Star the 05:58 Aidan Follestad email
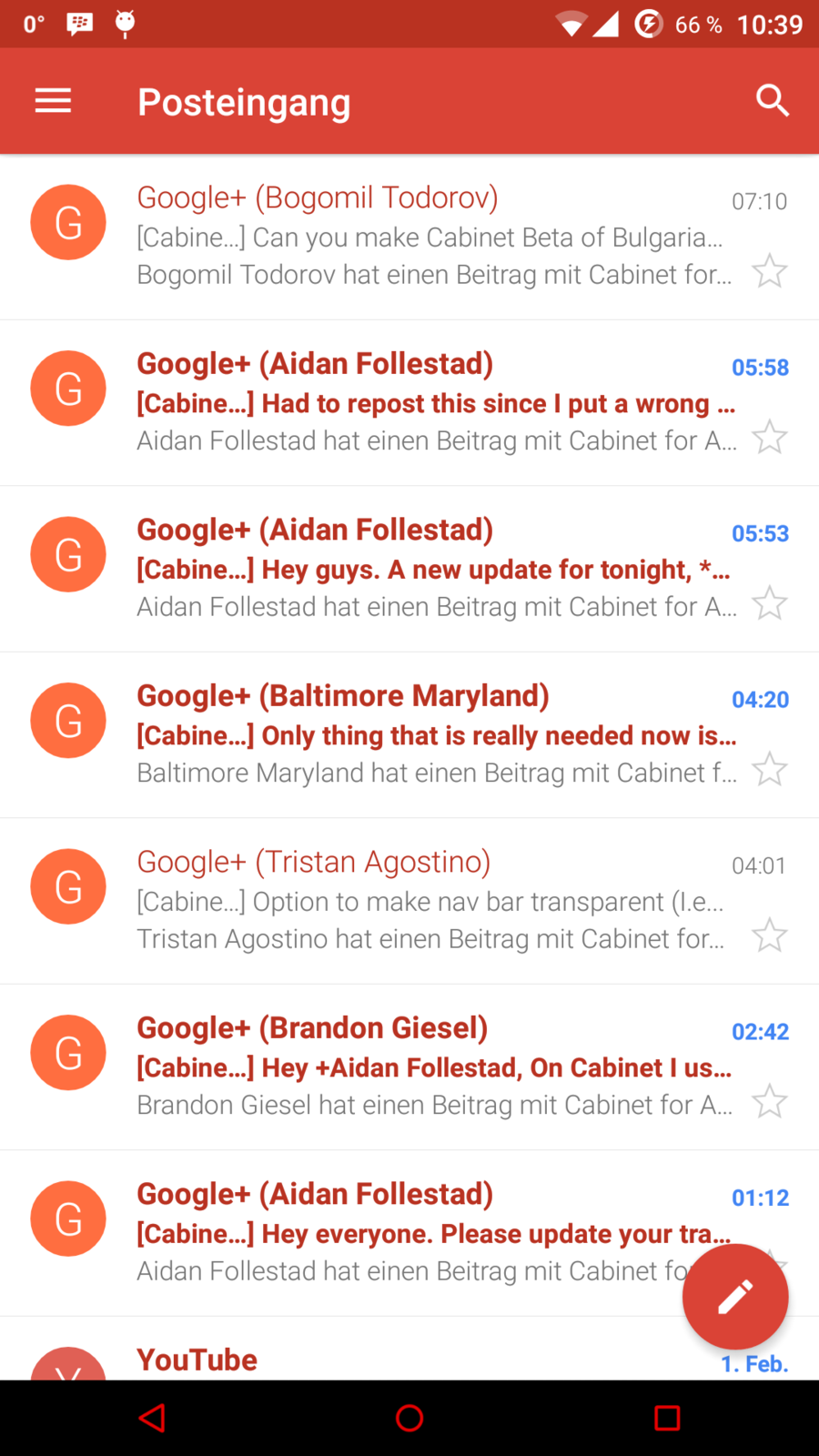This screenshot has height=1456, width=819. (x=769, y=438)
